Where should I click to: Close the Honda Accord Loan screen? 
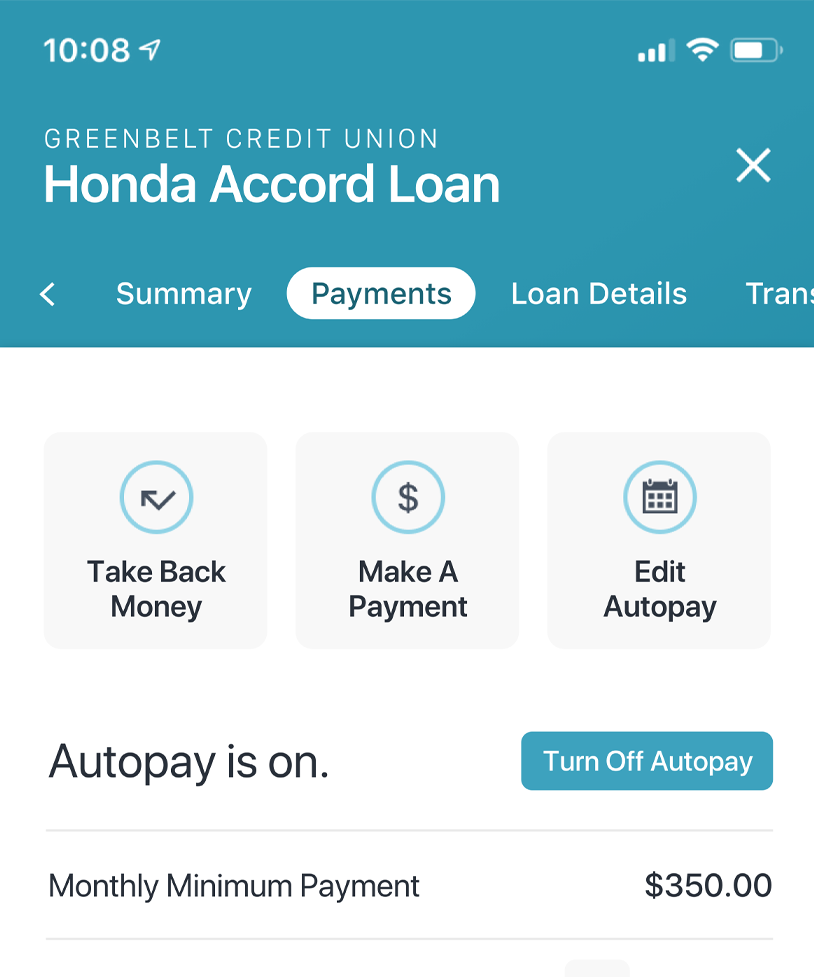pos(753,165)
